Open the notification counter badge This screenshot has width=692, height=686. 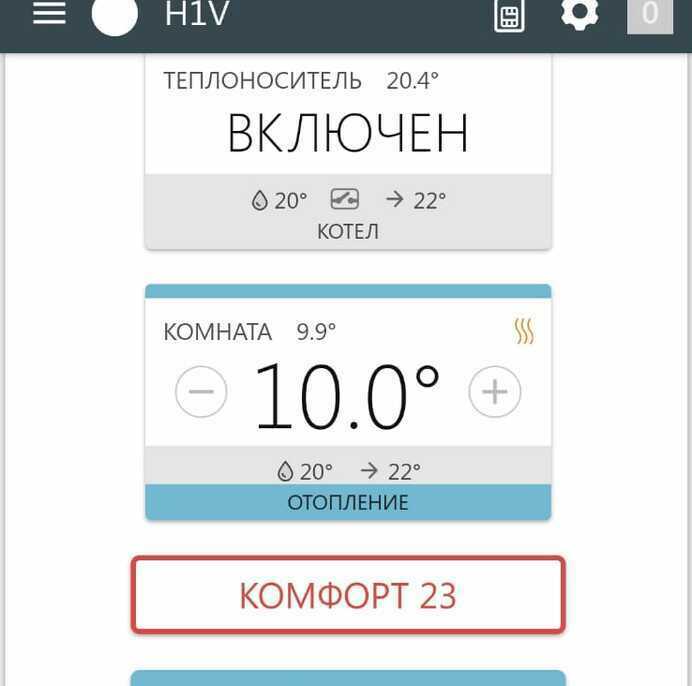(x=649, y=14)
